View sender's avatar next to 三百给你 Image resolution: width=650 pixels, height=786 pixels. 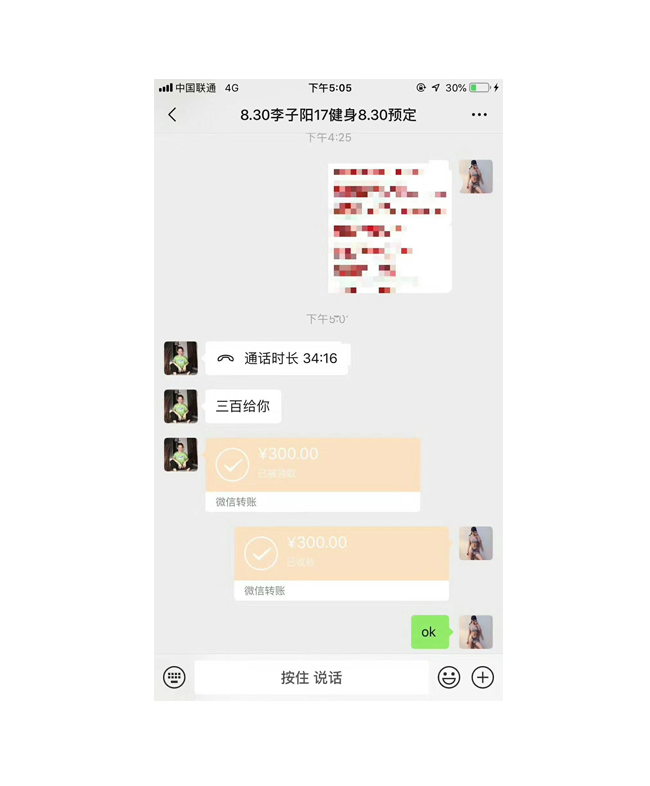pos(180,406)
